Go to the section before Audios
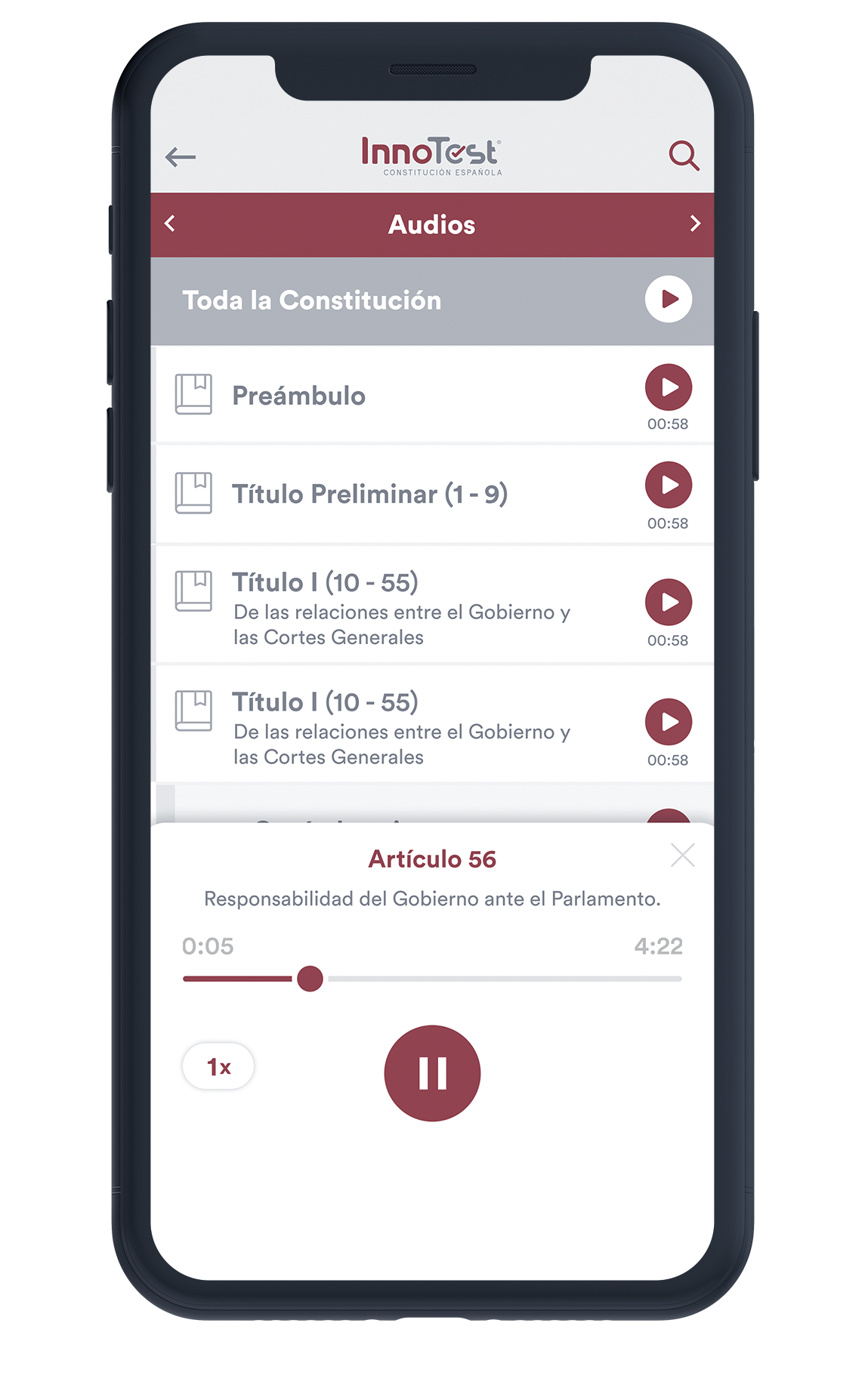Viewport: 868px width, 1400px height. click(x=170, y=224)
